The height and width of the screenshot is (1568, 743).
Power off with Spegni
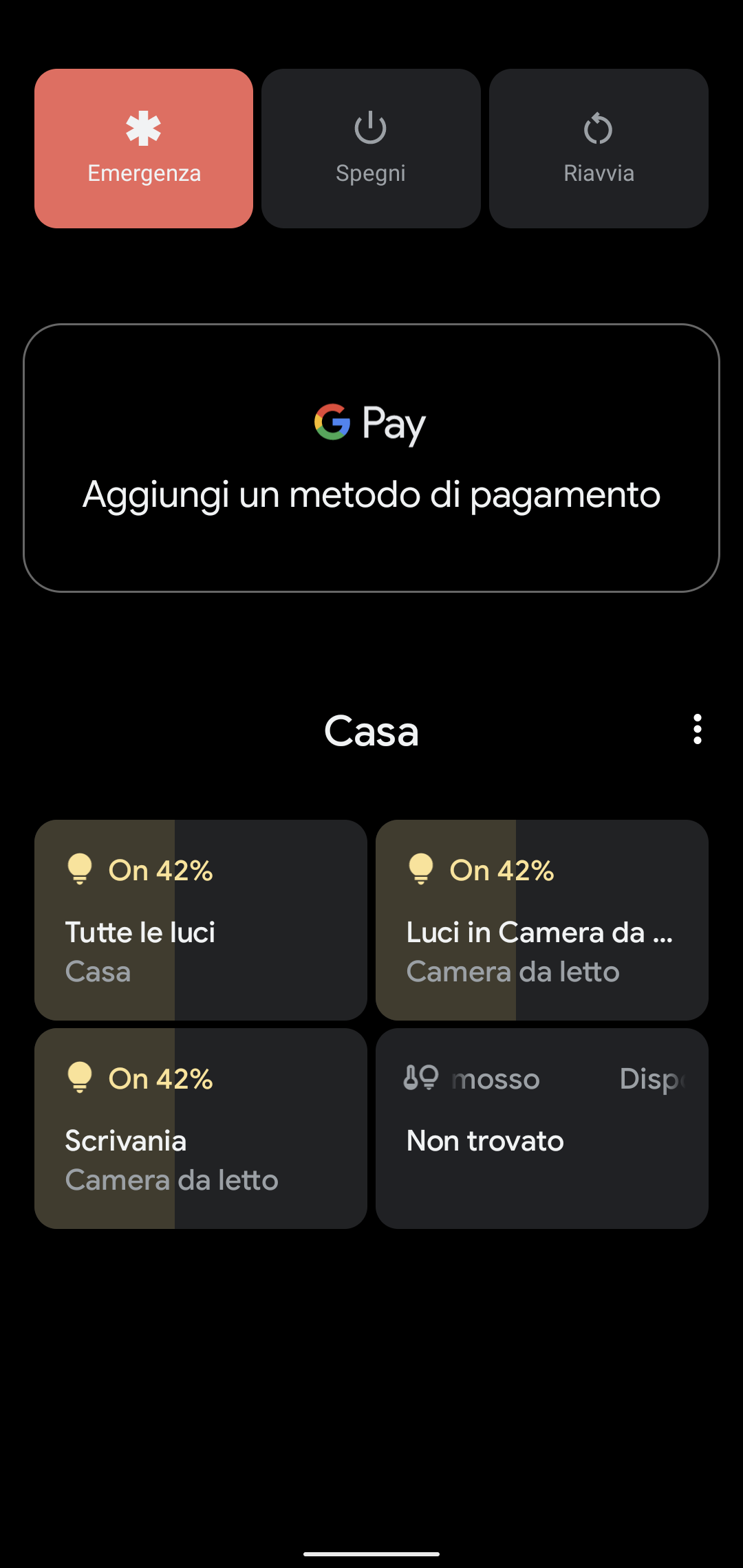tap(371, 149)
